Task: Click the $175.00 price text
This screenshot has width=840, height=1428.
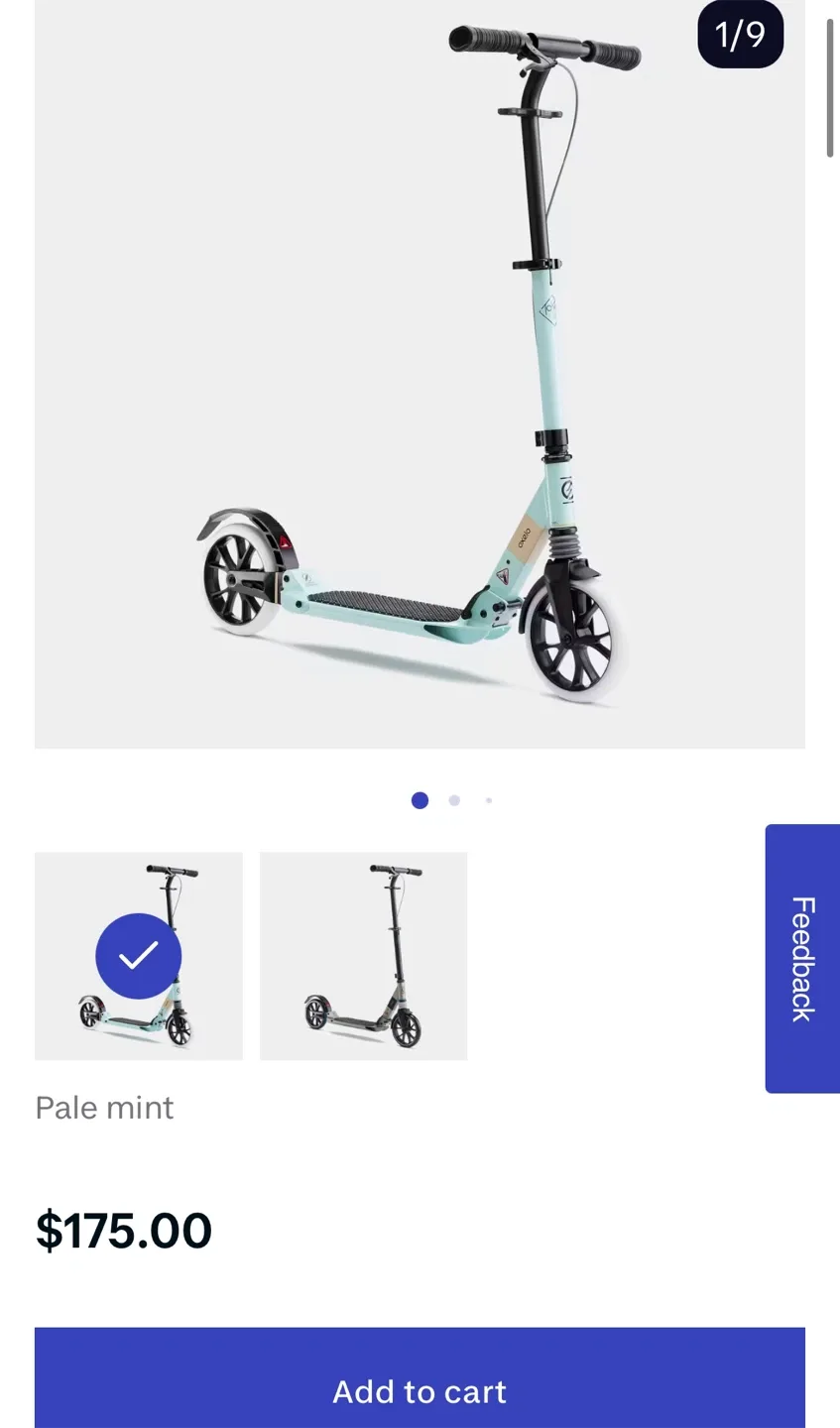Action: point(123,1230)
